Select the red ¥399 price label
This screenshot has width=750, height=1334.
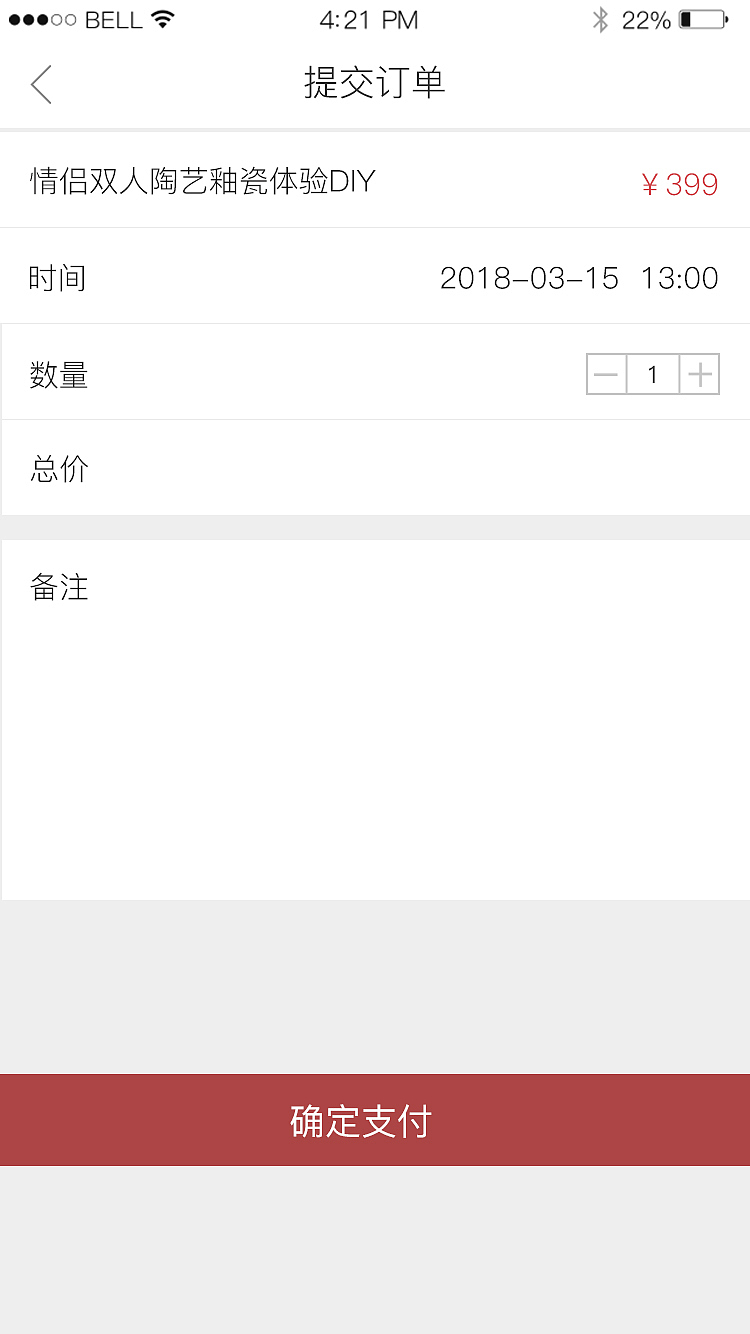681,183
